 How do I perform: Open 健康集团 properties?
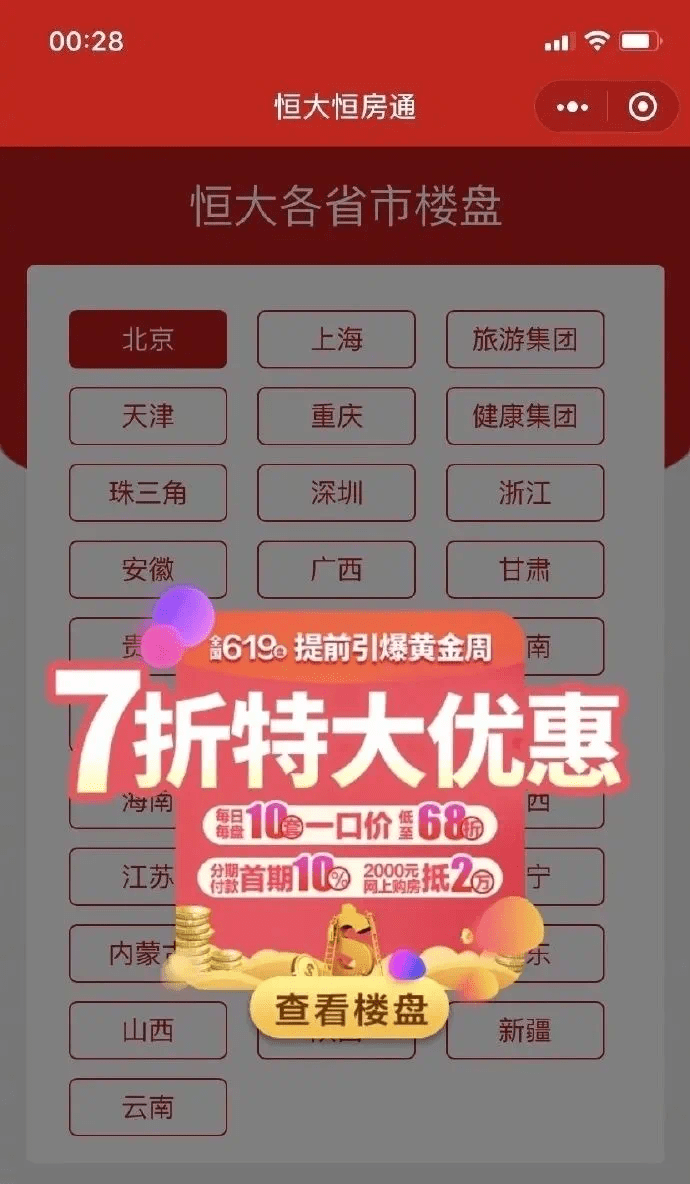pos(525,416)
